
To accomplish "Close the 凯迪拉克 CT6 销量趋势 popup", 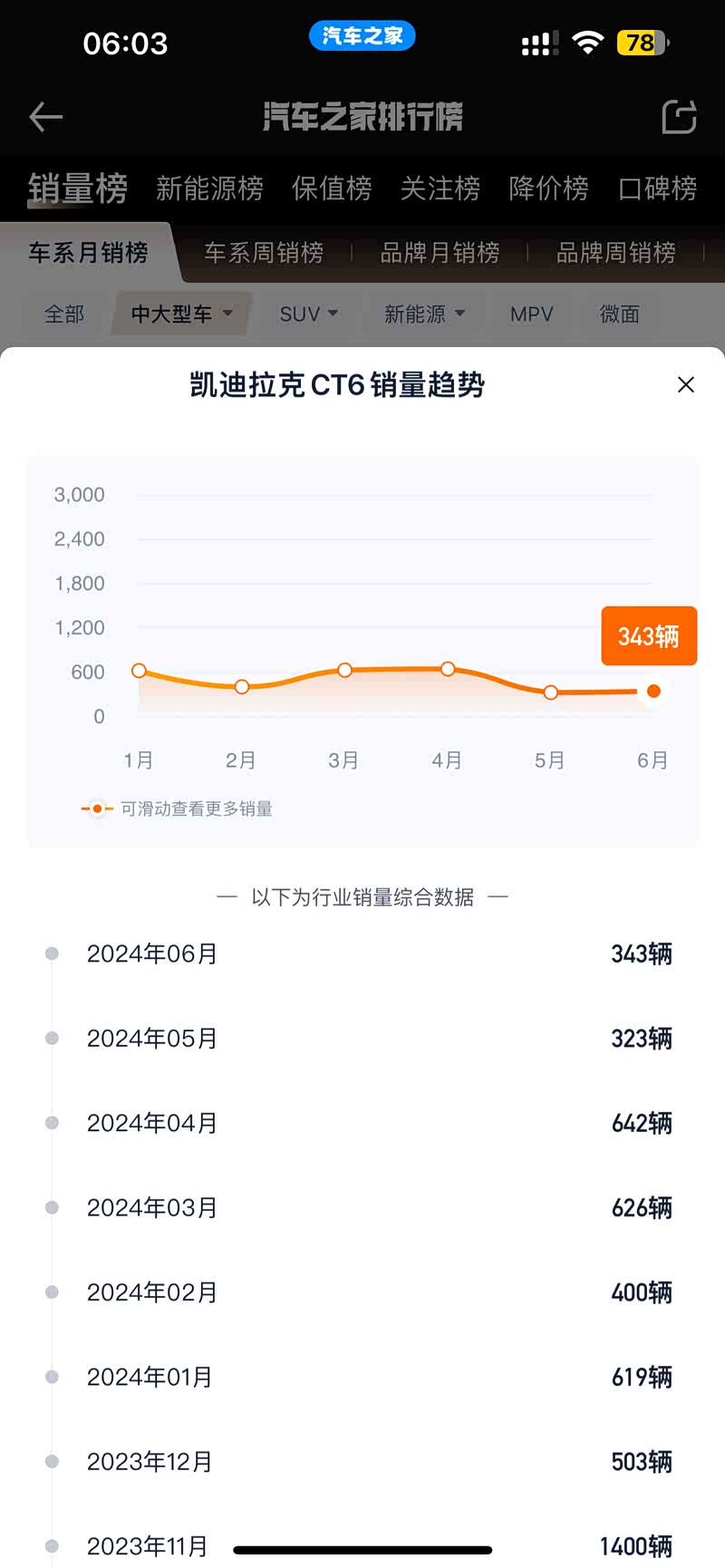I will (686, 385).
